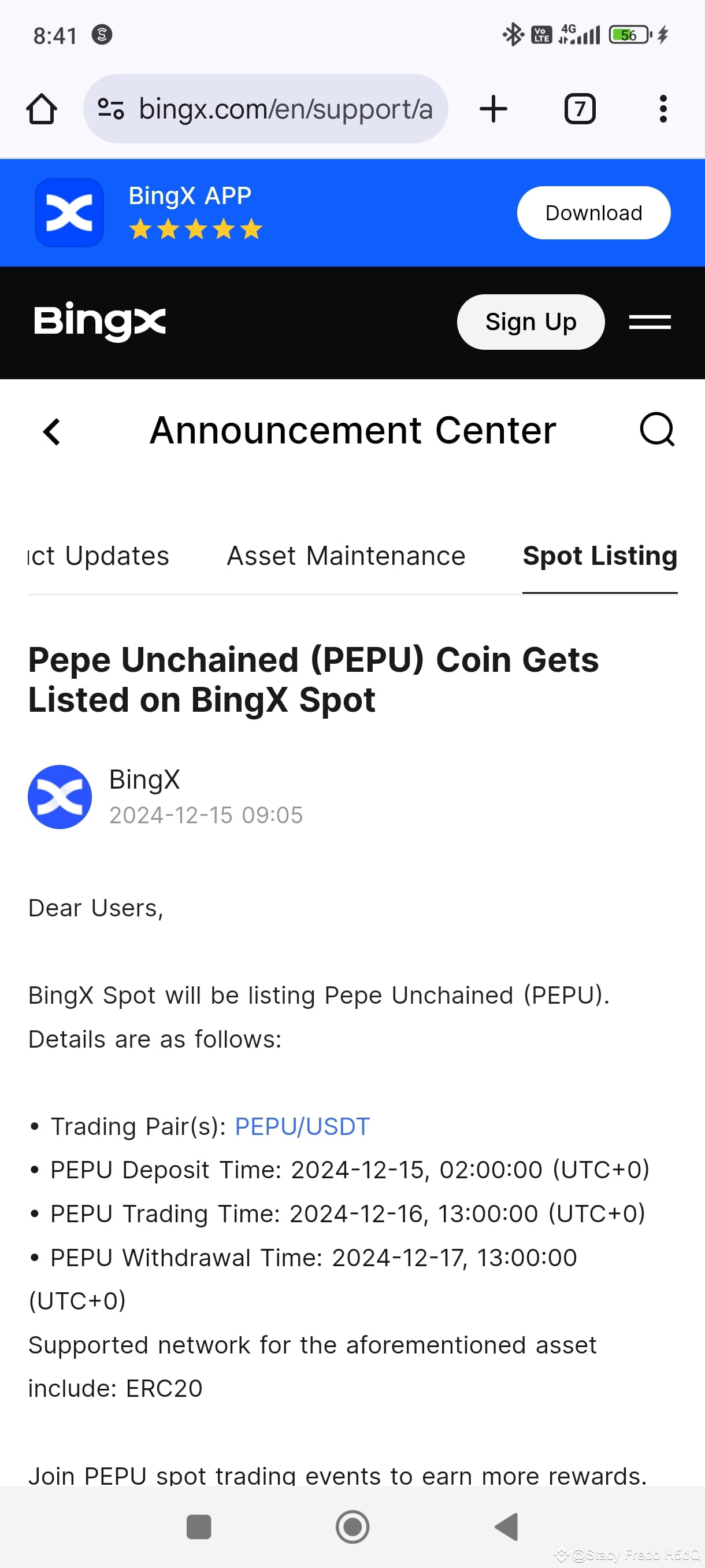The height and width of the screenshot is (1568, 705).
Task: Expand the battery status indicator at 56 percent
Action: click(628, 35)
